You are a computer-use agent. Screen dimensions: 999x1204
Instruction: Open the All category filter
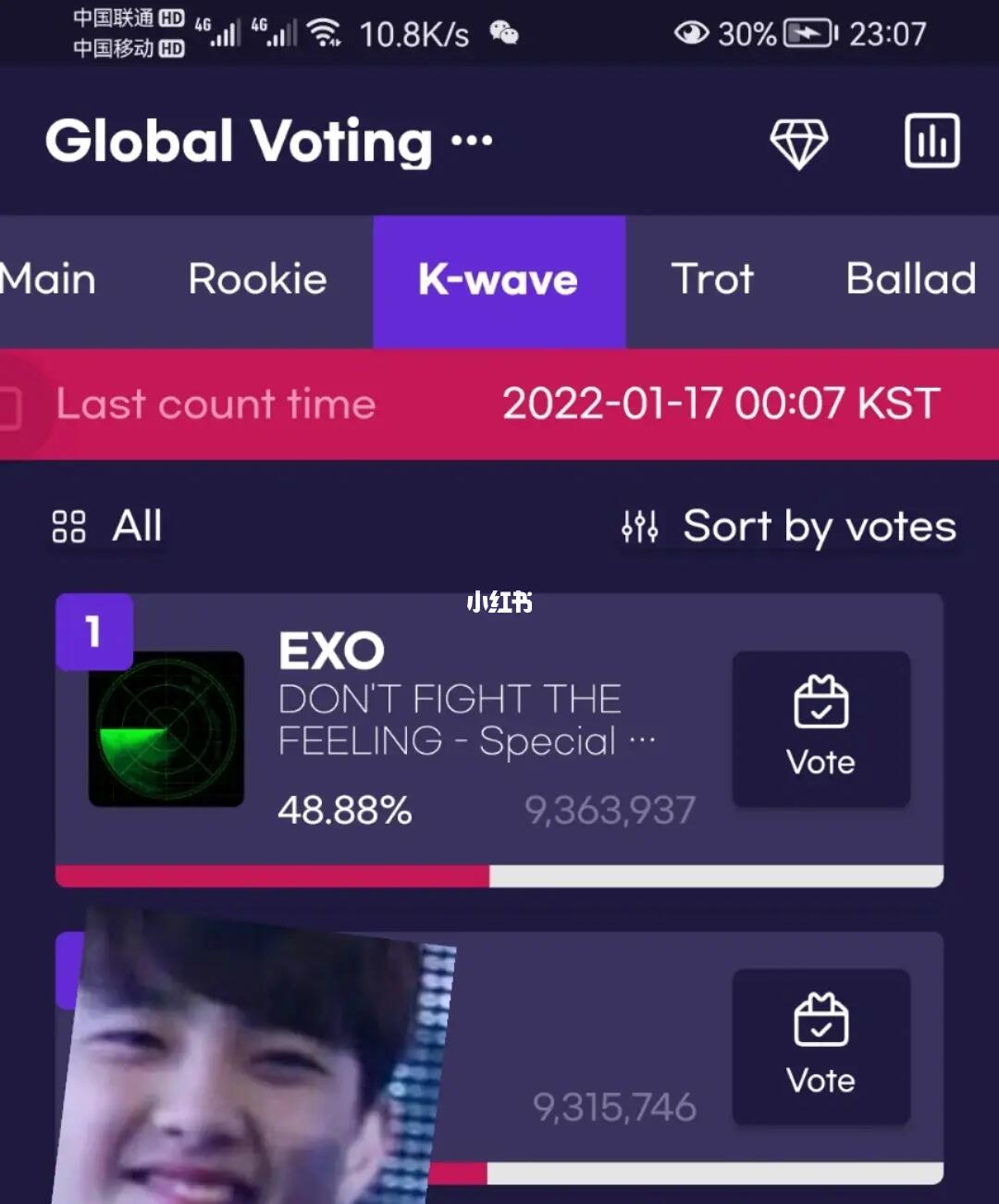(108, 527)
